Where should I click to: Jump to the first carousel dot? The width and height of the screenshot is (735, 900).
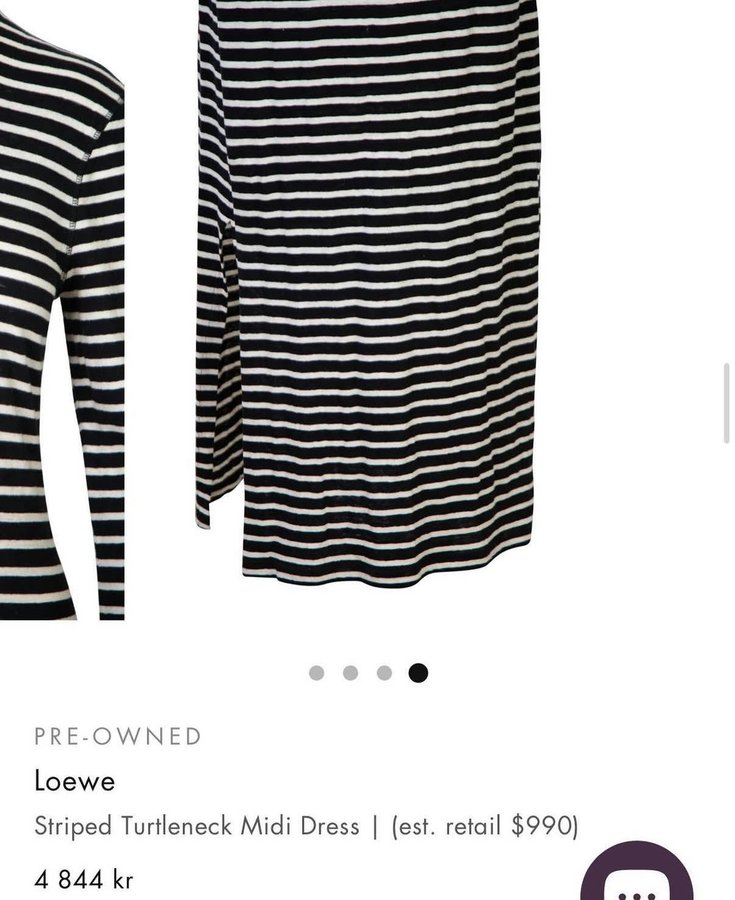click(x=317, y=673)
